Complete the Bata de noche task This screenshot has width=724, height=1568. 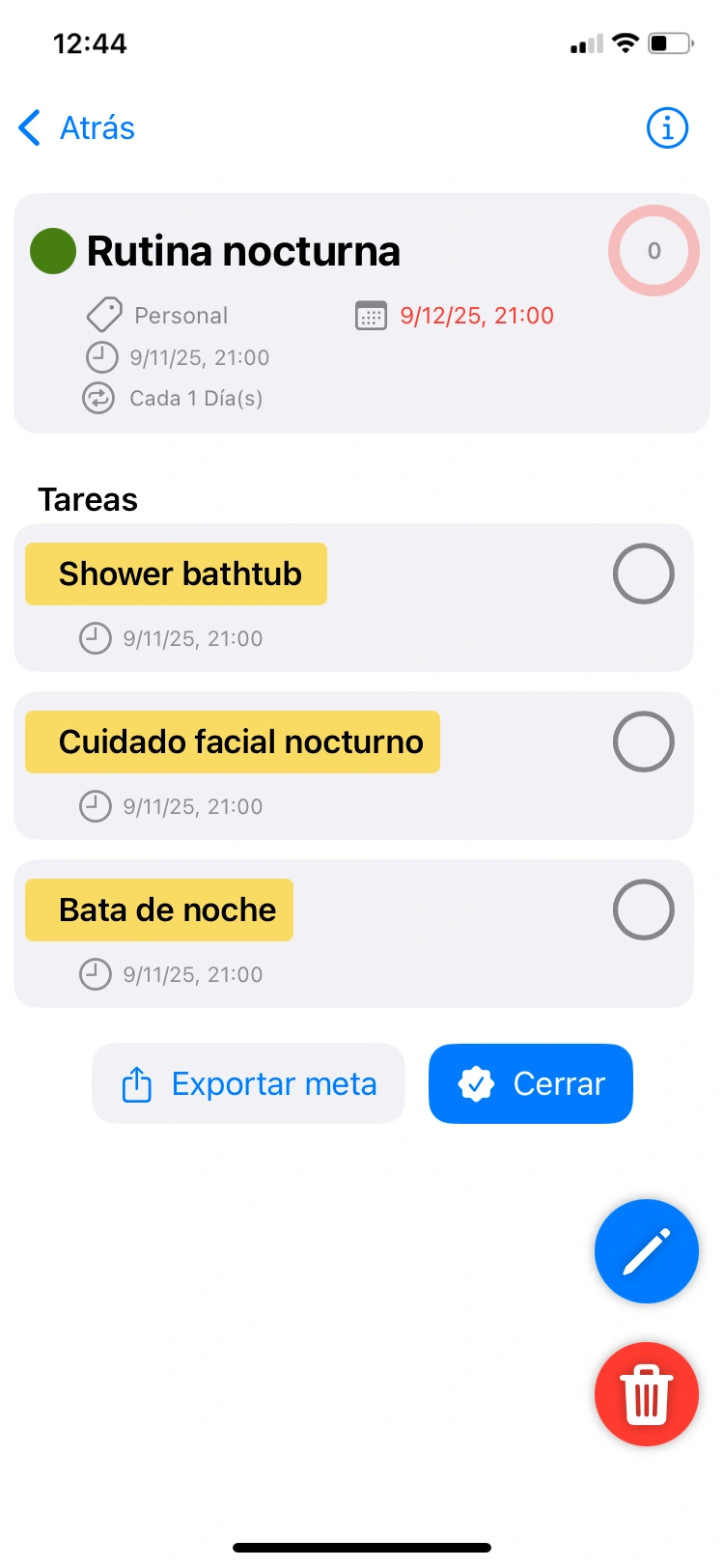(x=643, y=910)
